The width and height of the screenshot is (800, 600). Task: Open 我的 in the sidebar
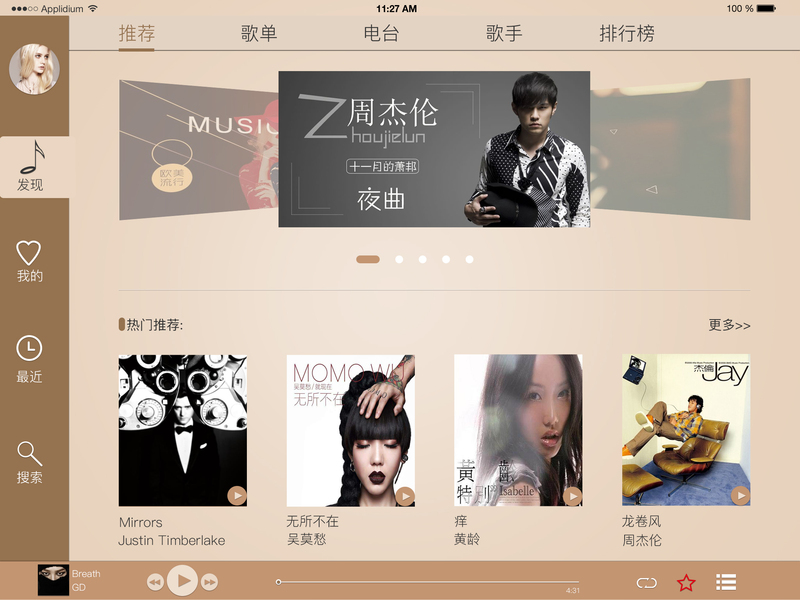pyautogui.click(x=29, y=261)
